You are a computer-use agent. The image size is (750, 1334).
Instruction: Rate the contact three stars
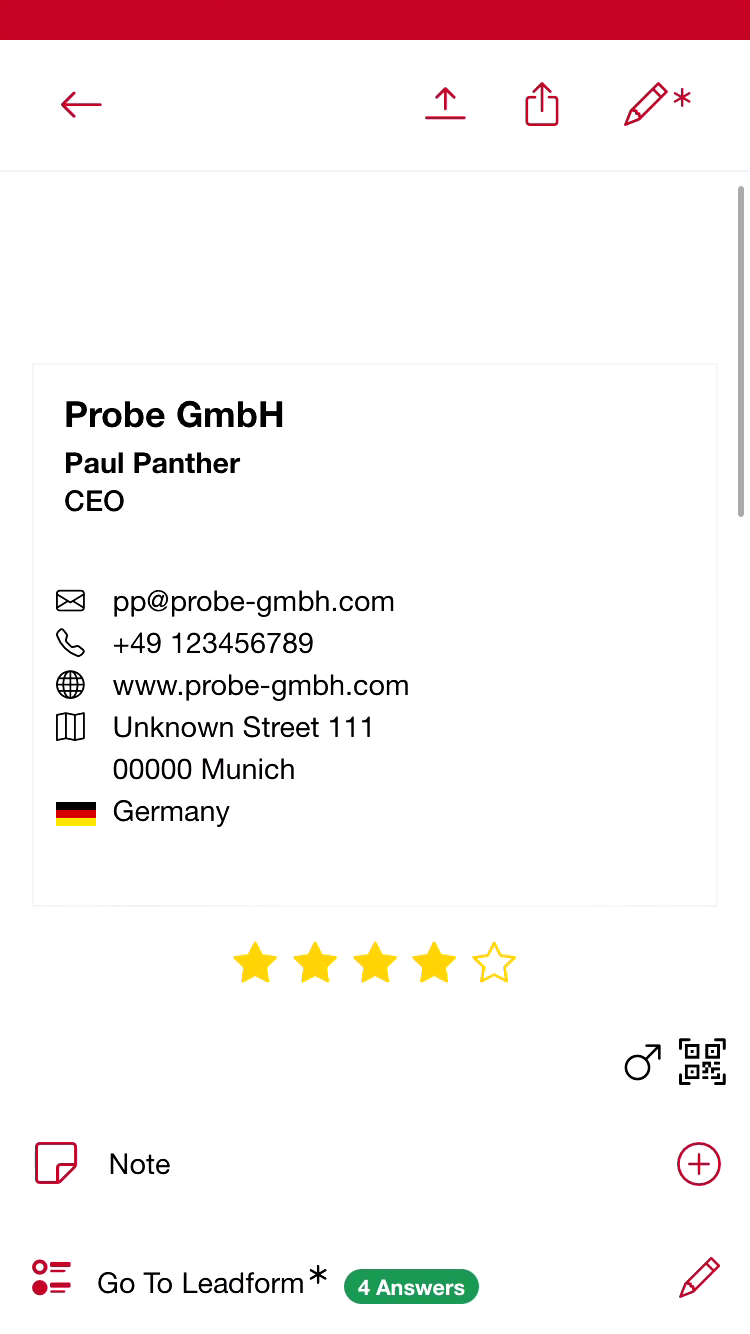[x=375, y=963]
